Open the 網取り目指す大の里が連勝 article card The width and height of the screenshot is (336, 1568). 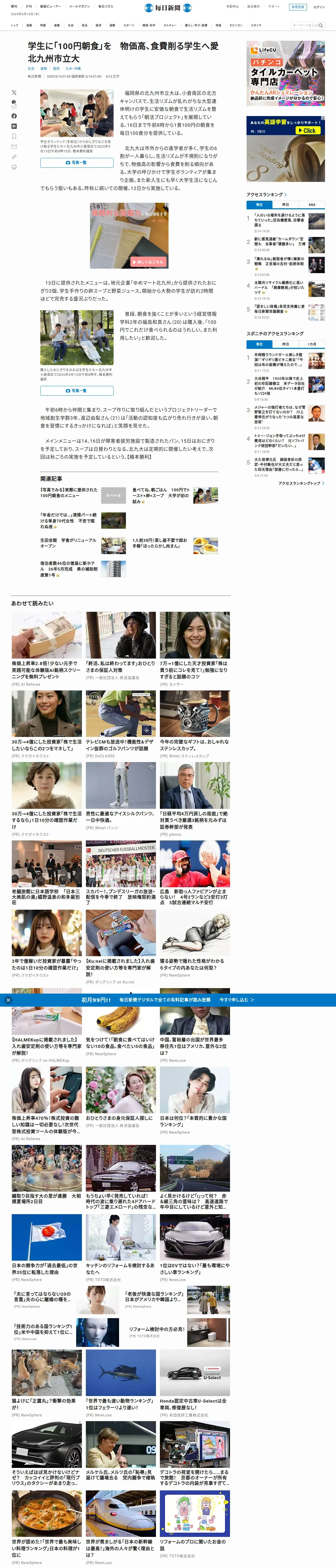pos(46,1198)
